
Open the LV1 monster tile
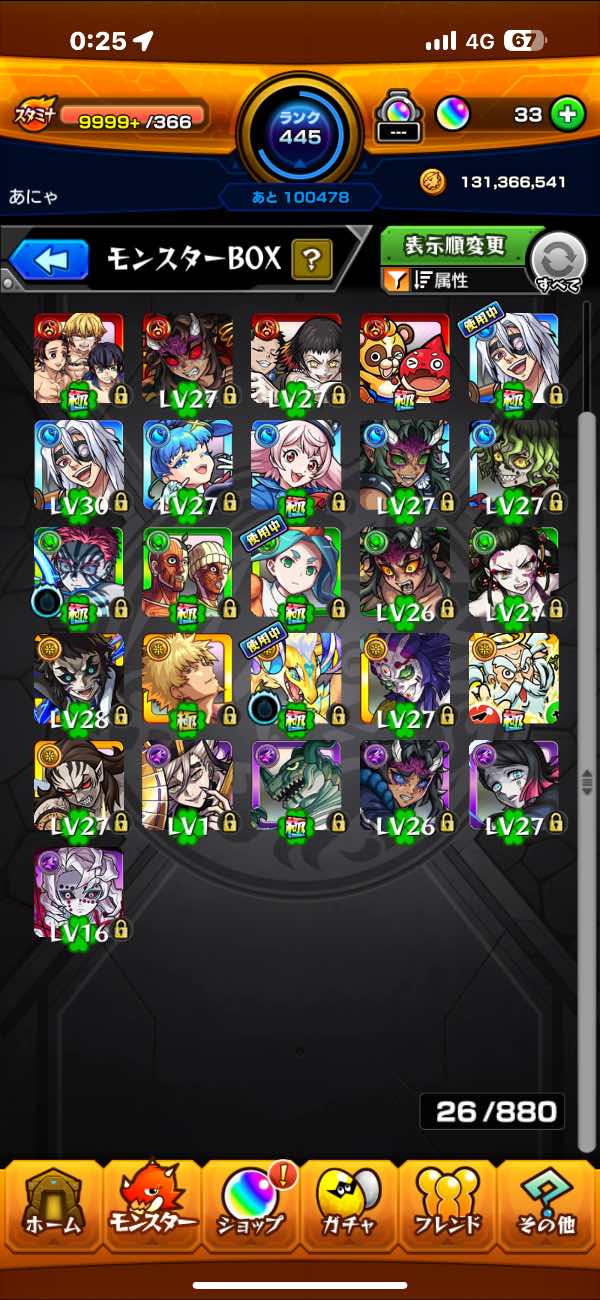188,786
